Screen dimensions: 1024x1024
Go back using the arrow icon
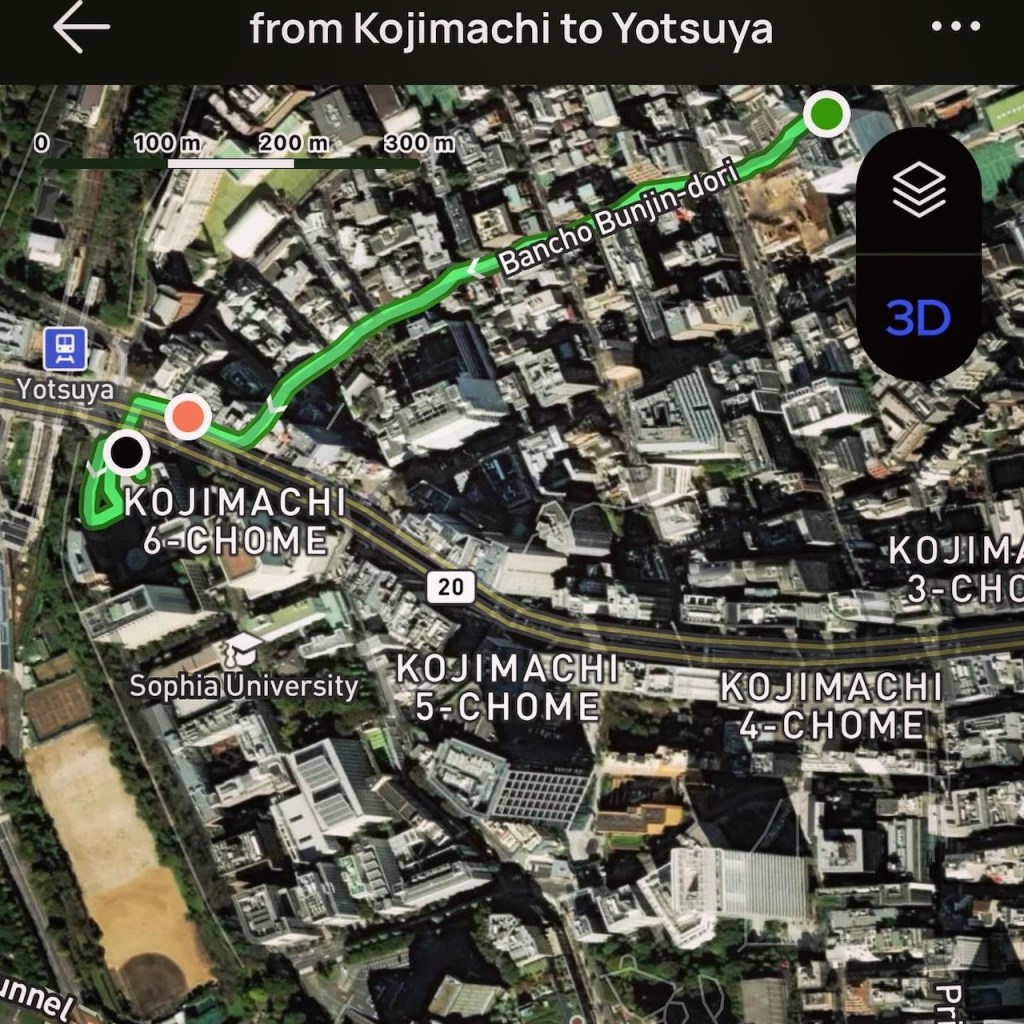80,28
